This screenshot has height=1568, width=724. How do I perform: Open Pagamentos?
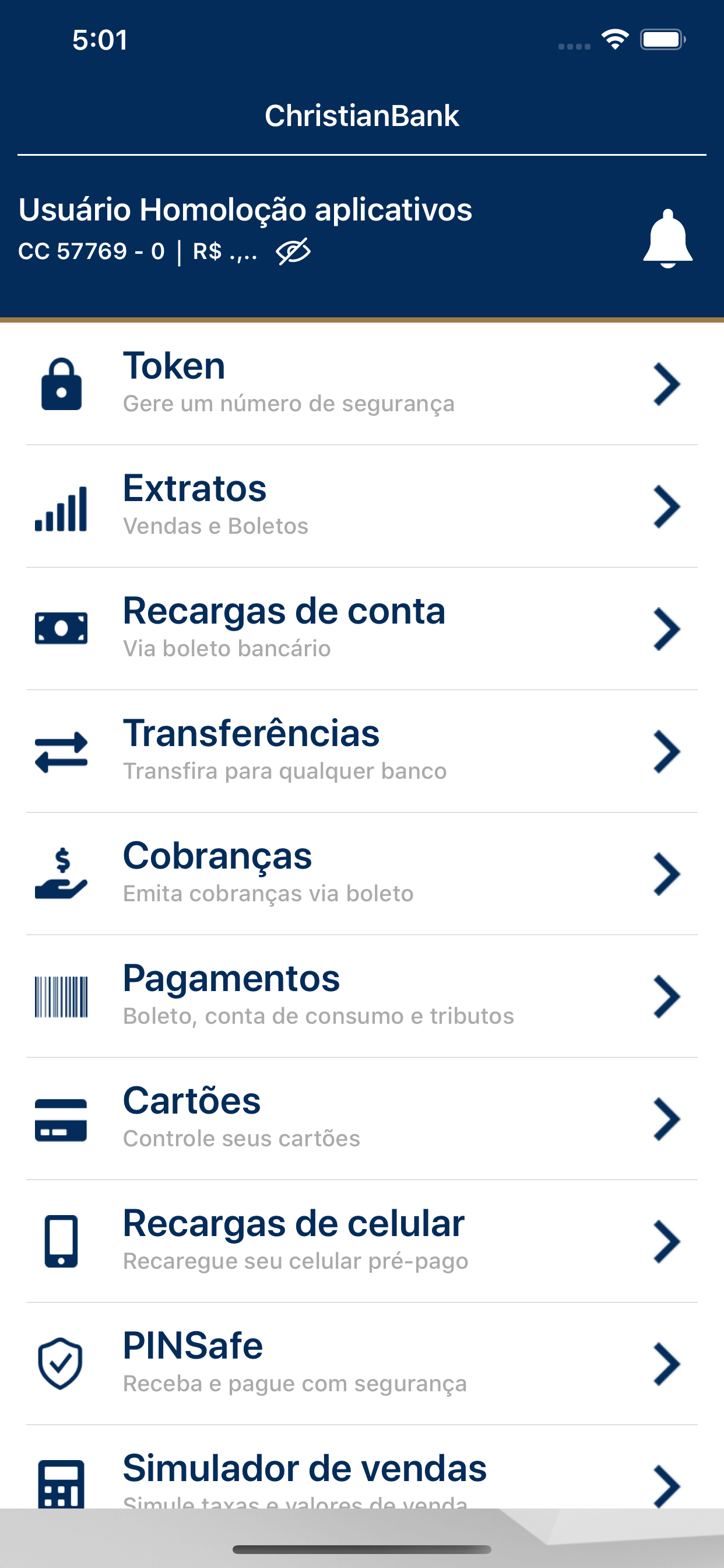362,996
